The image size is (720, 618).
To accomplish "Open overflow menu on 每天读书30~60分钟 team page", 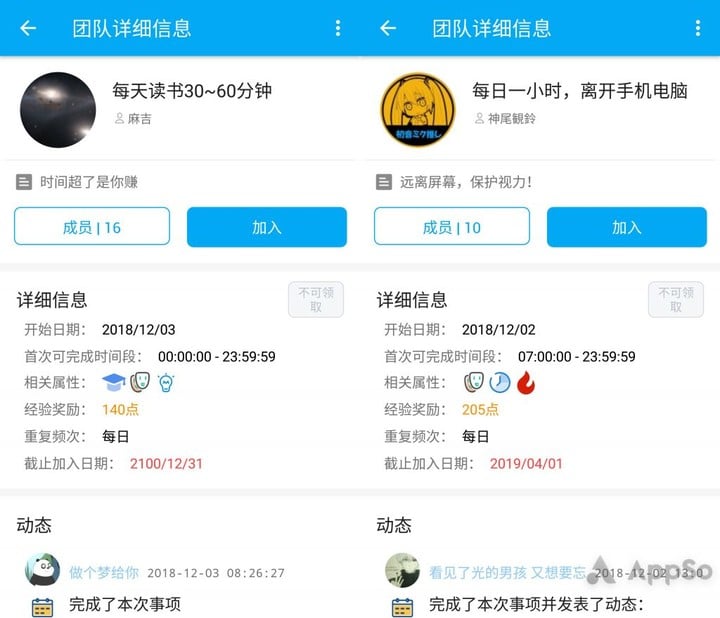I will pos(338,28).
